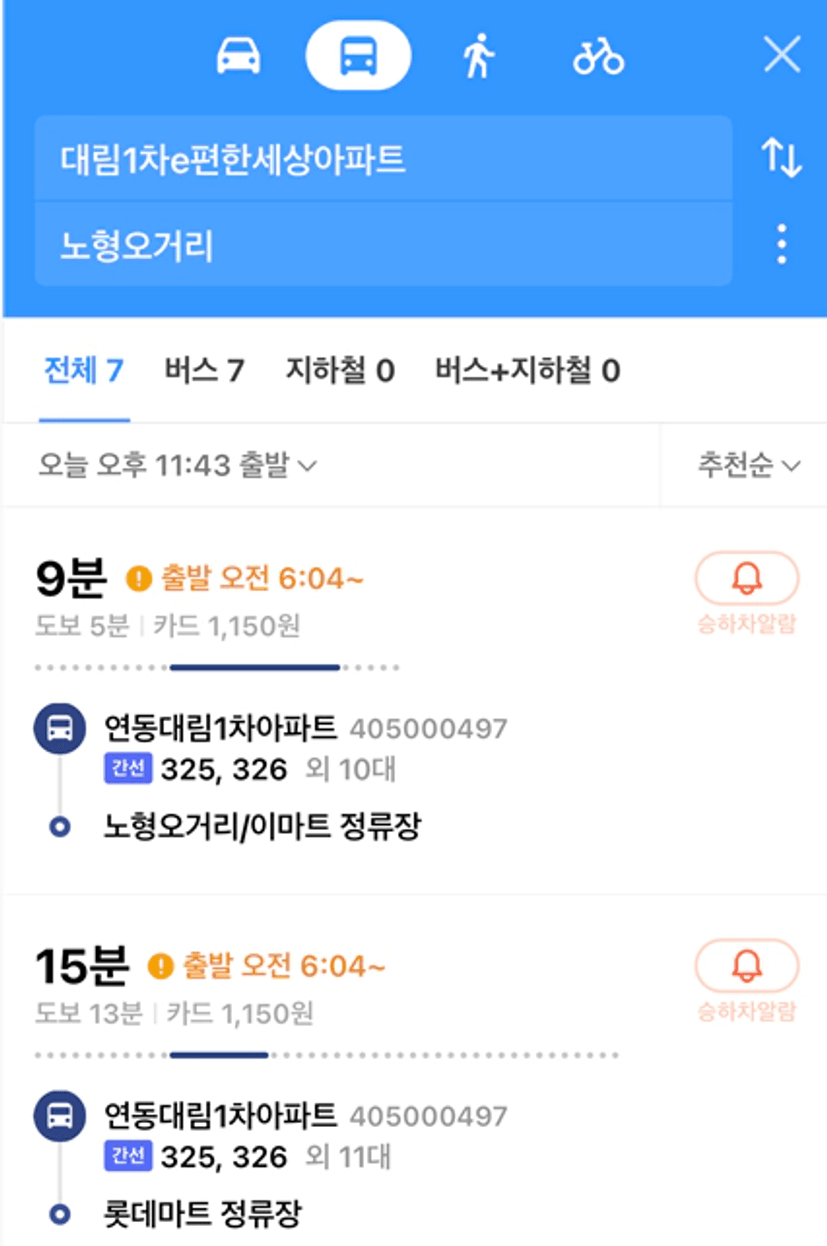The height and width of the screenshot is (1246, 827).
Task: Swap the start and destination
Action: tap(781, 159)
